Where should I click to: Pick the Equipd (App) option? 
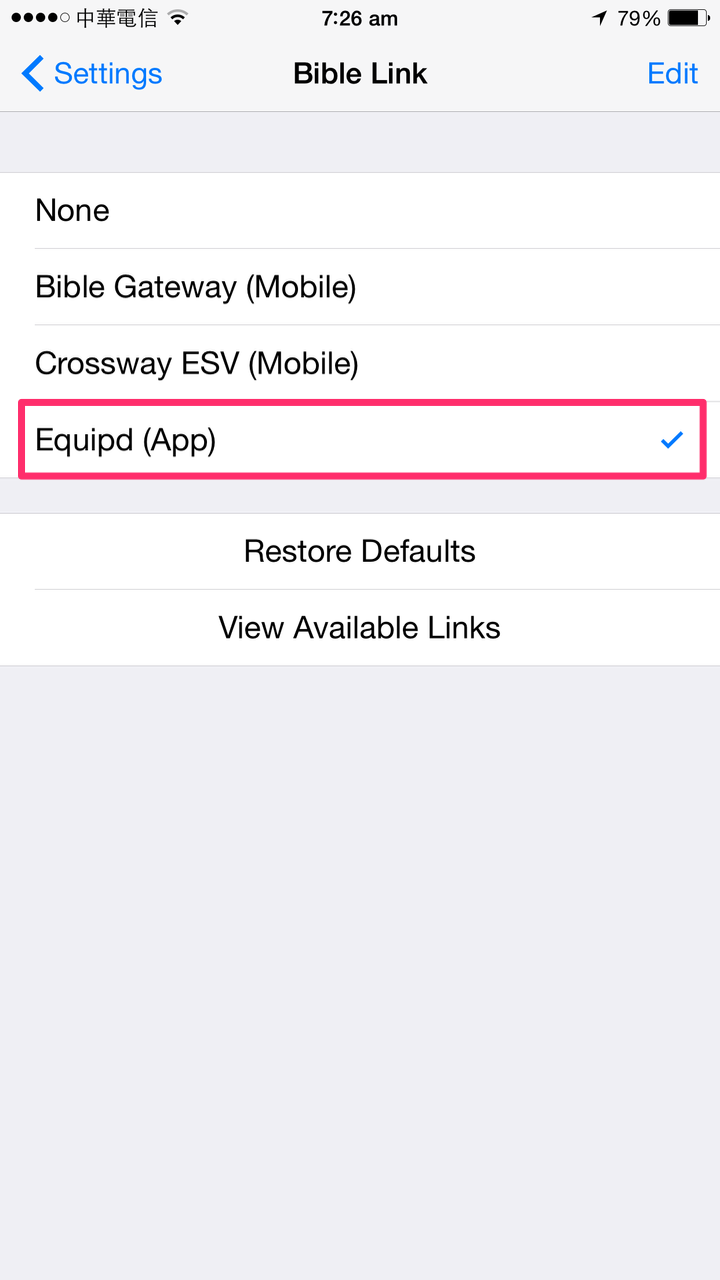coord(362,440)
